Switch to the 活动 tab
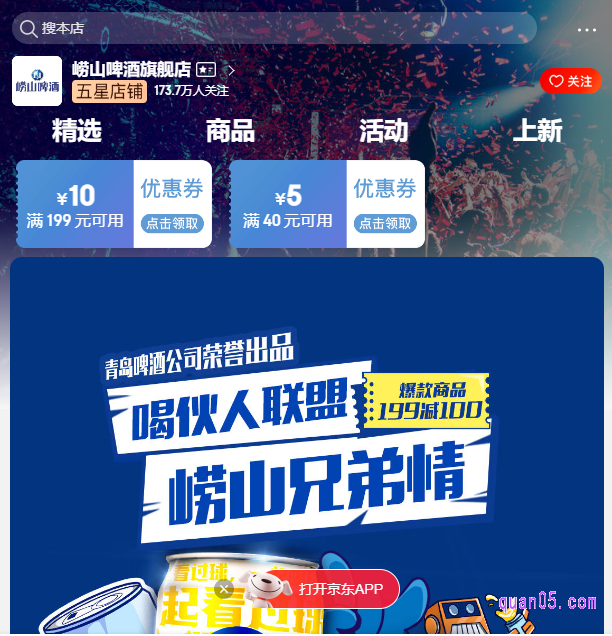612x636 pixels. click(x=383, y=131)
